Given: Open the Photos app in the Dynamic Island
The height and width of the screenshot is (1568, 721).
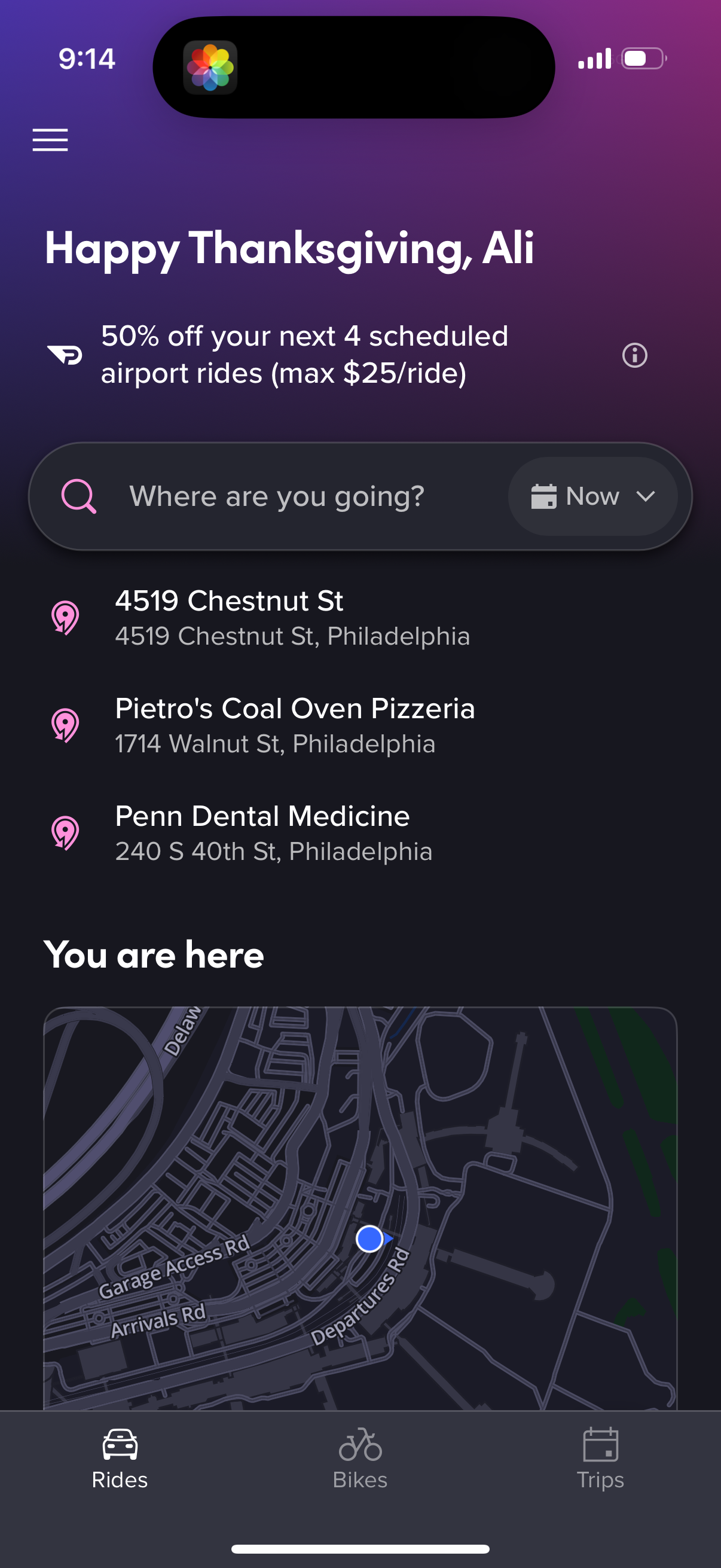Looking at the screenshot, I should coord(211,66).
